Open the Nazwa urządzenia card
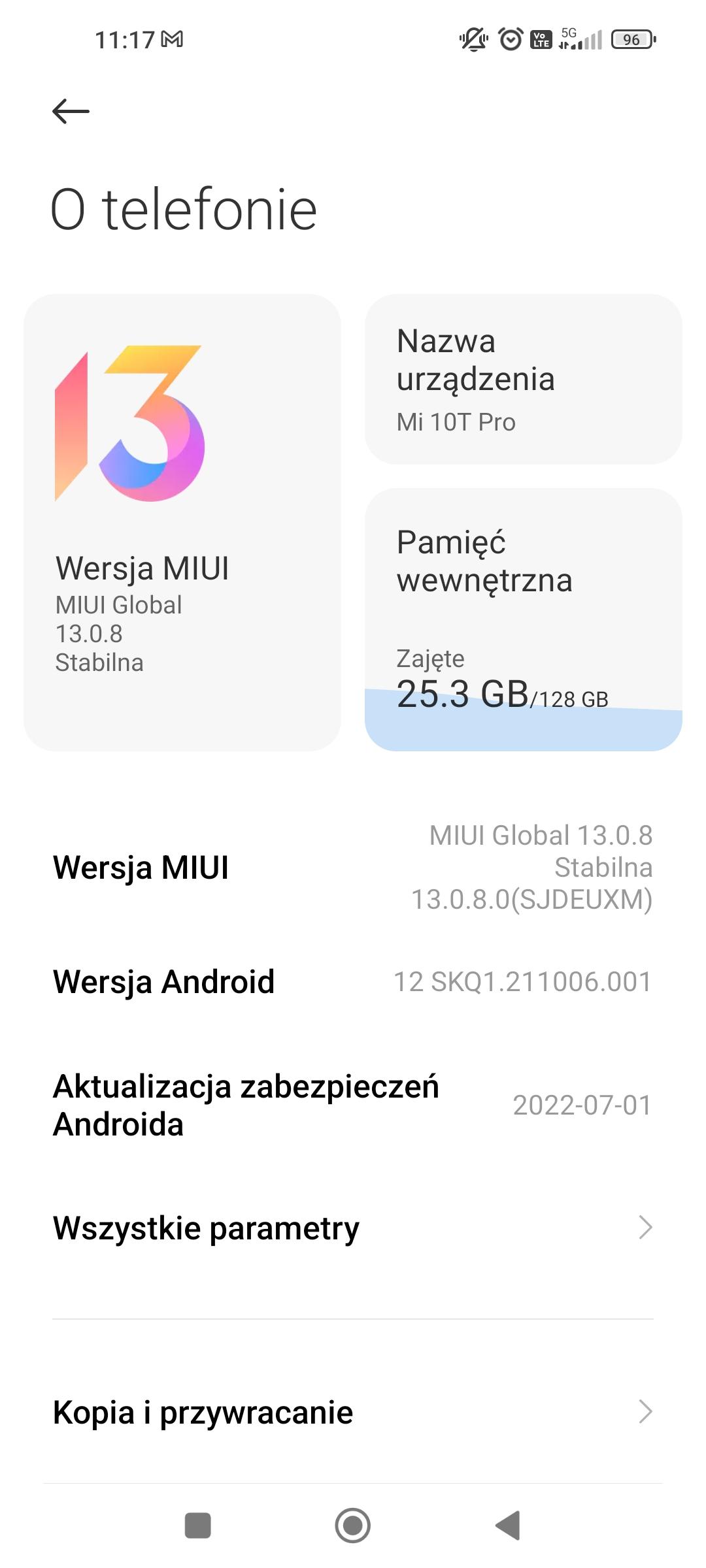Screen dimensions: 706x1568 pos(523,379)
